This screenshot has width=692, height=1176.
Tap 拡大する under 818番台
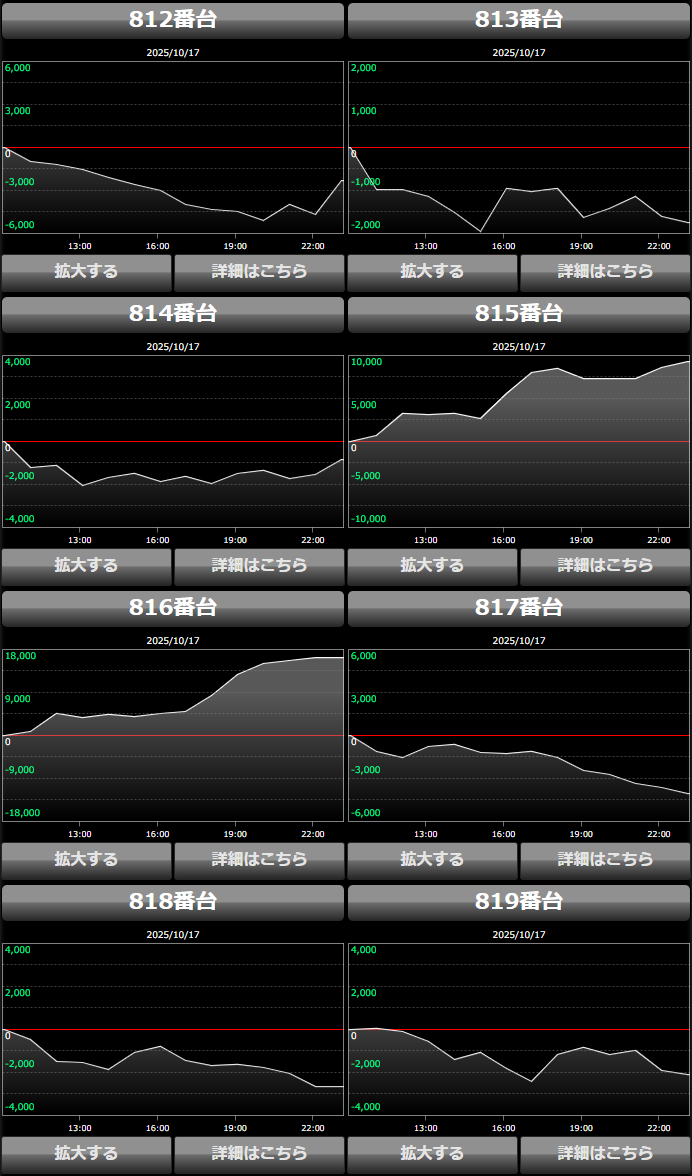pyautogui.click(x=86, y=1153)
